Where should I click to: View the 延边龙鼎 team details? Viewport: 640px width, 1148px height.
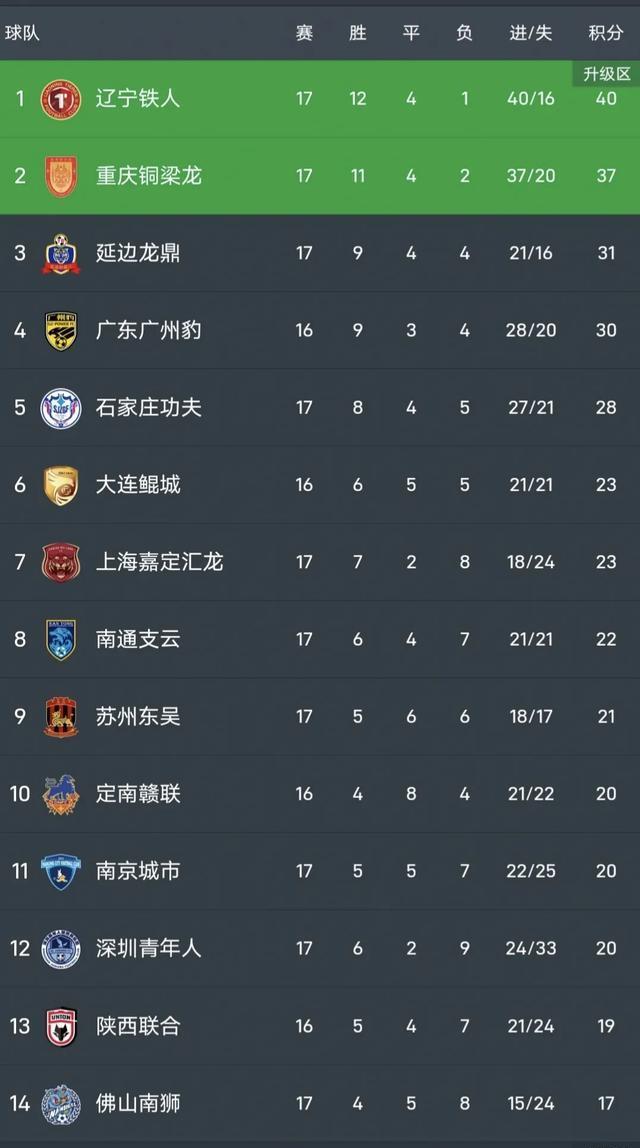(x=138, y=253)
